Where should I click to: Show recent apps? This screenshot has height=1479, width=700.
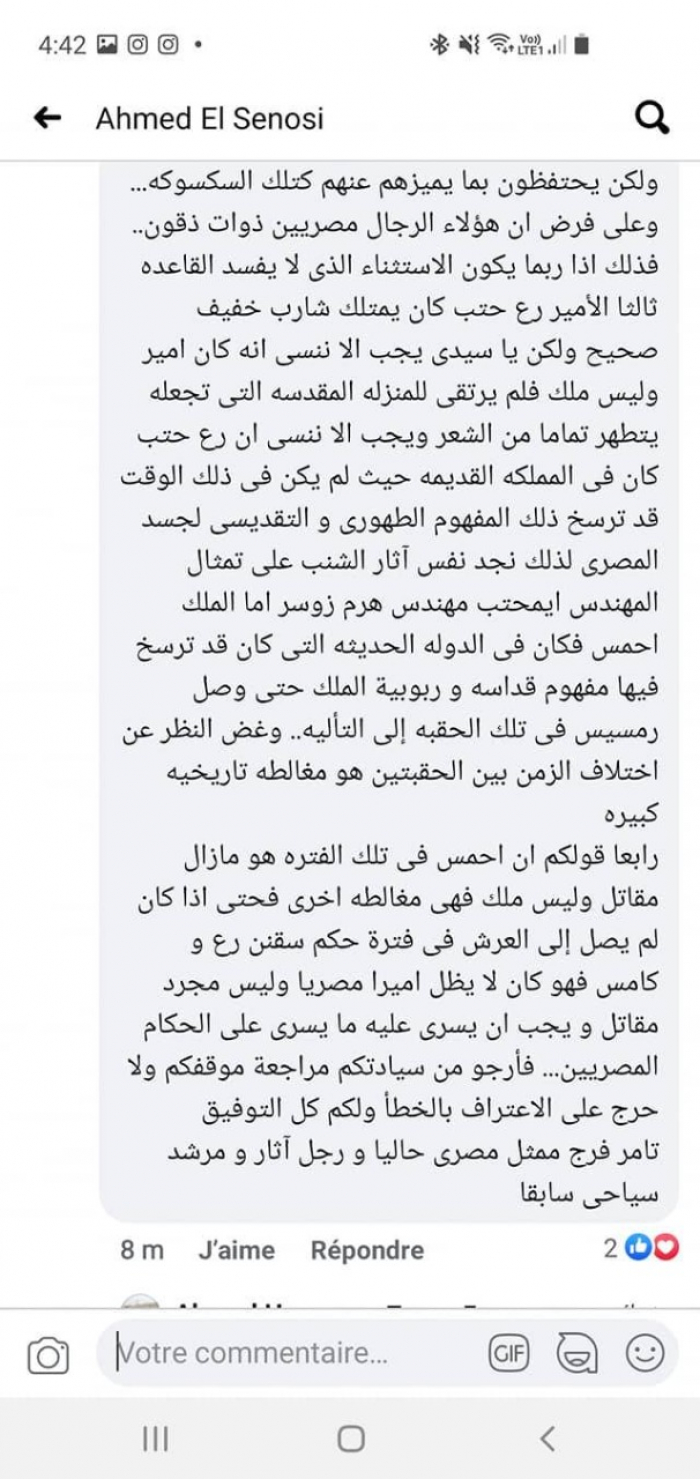pos(155,1439)
